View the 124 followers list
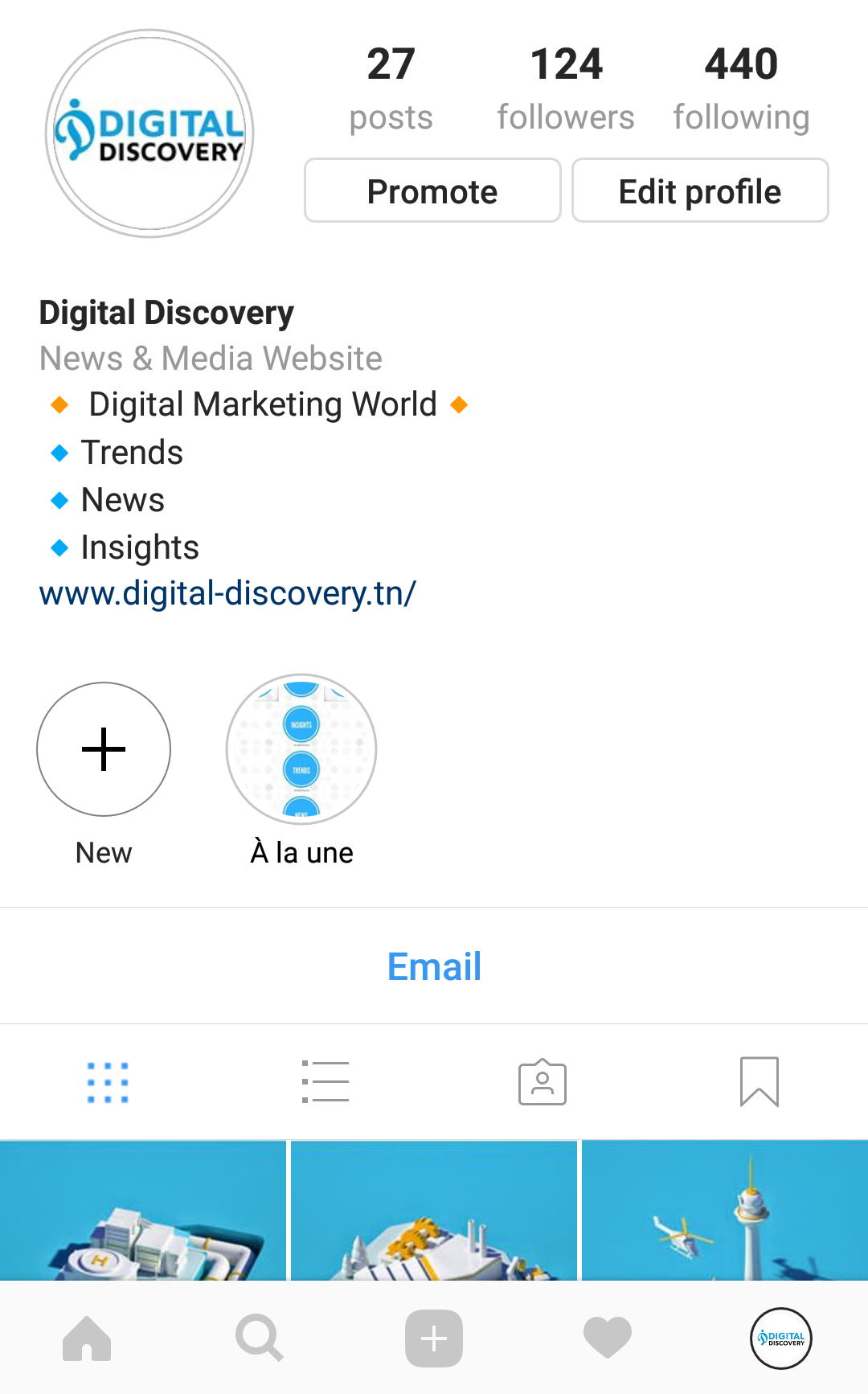Viewport: 868px width, 1394px height. 566,87
